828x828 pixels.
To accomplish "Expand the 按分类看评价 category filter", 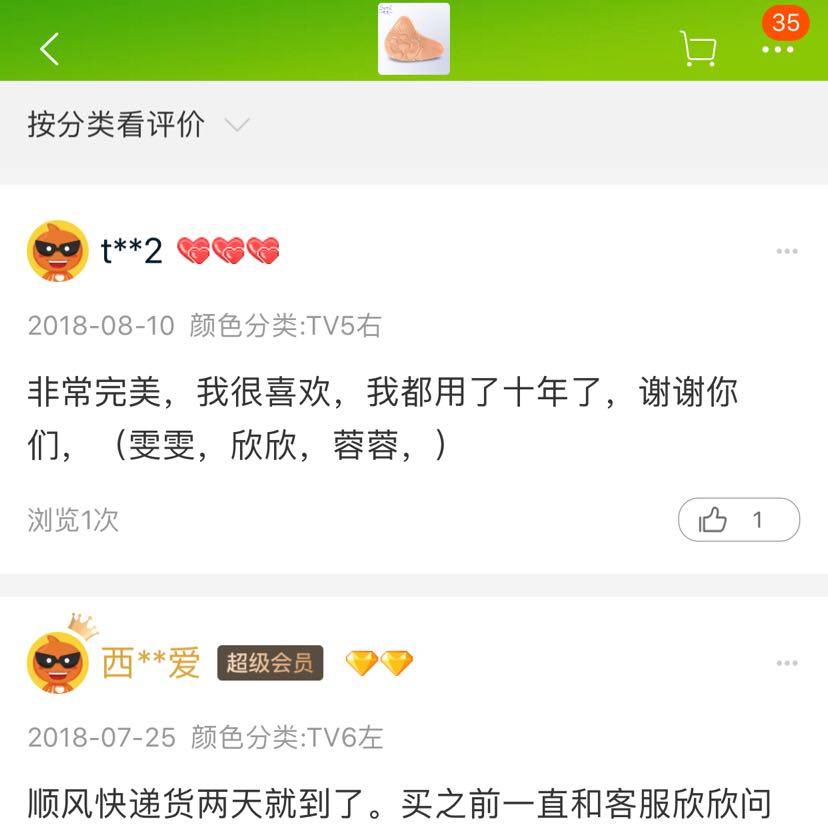I will [x=138, y=125].
